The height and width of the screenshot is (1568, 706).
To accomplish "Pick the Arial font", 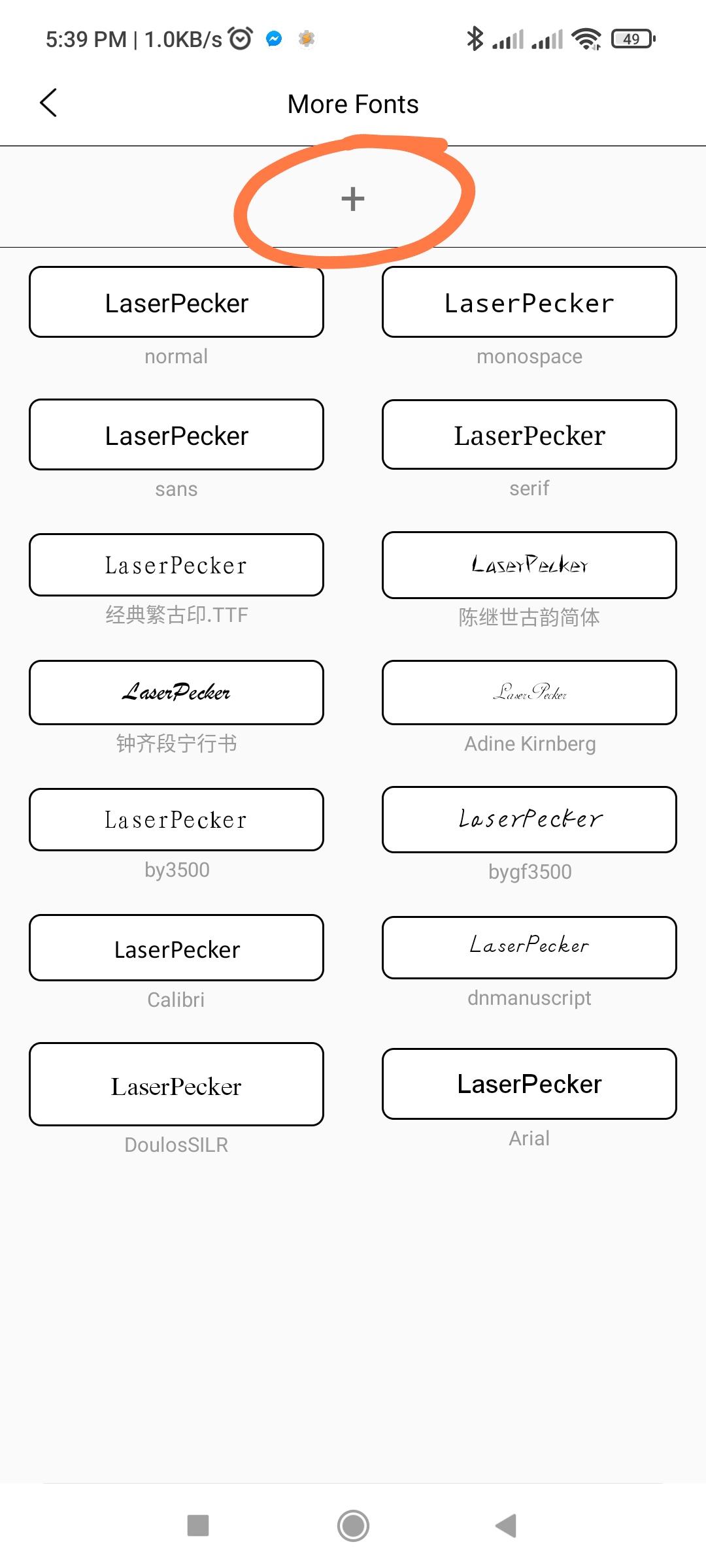I will click(529, 1084).
